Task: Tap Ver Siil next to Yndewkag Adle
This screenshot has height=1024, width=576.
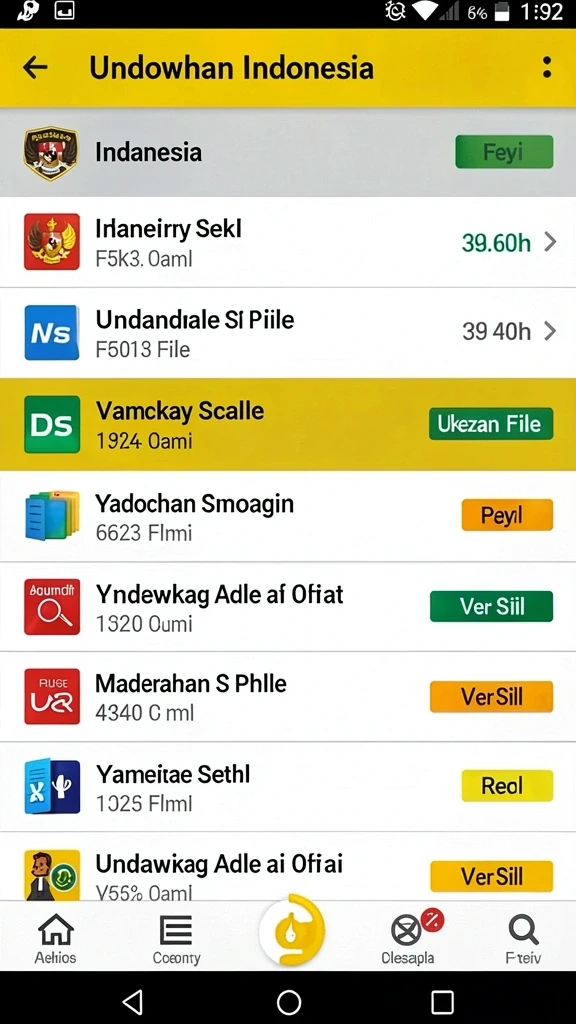Action: click(x=491, y=606)
